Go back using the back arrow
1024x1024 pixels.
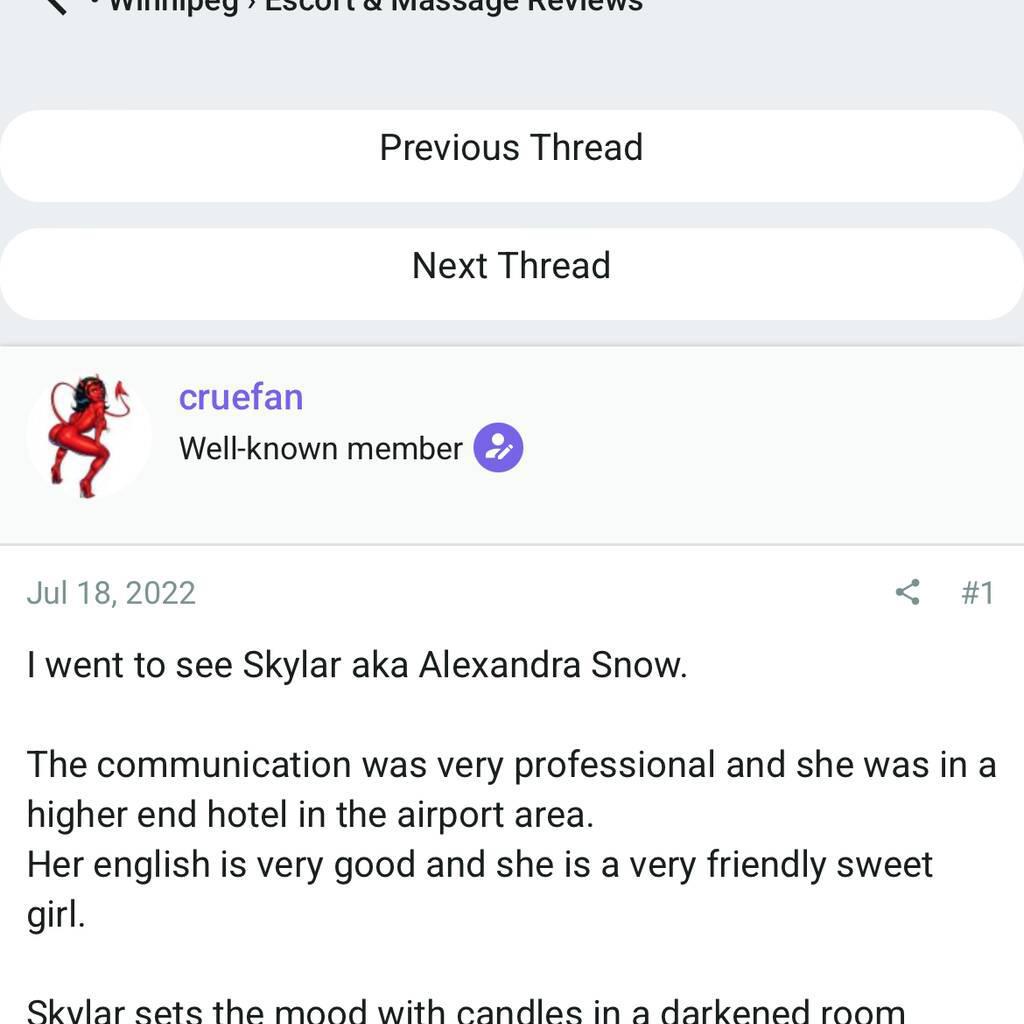56,5
